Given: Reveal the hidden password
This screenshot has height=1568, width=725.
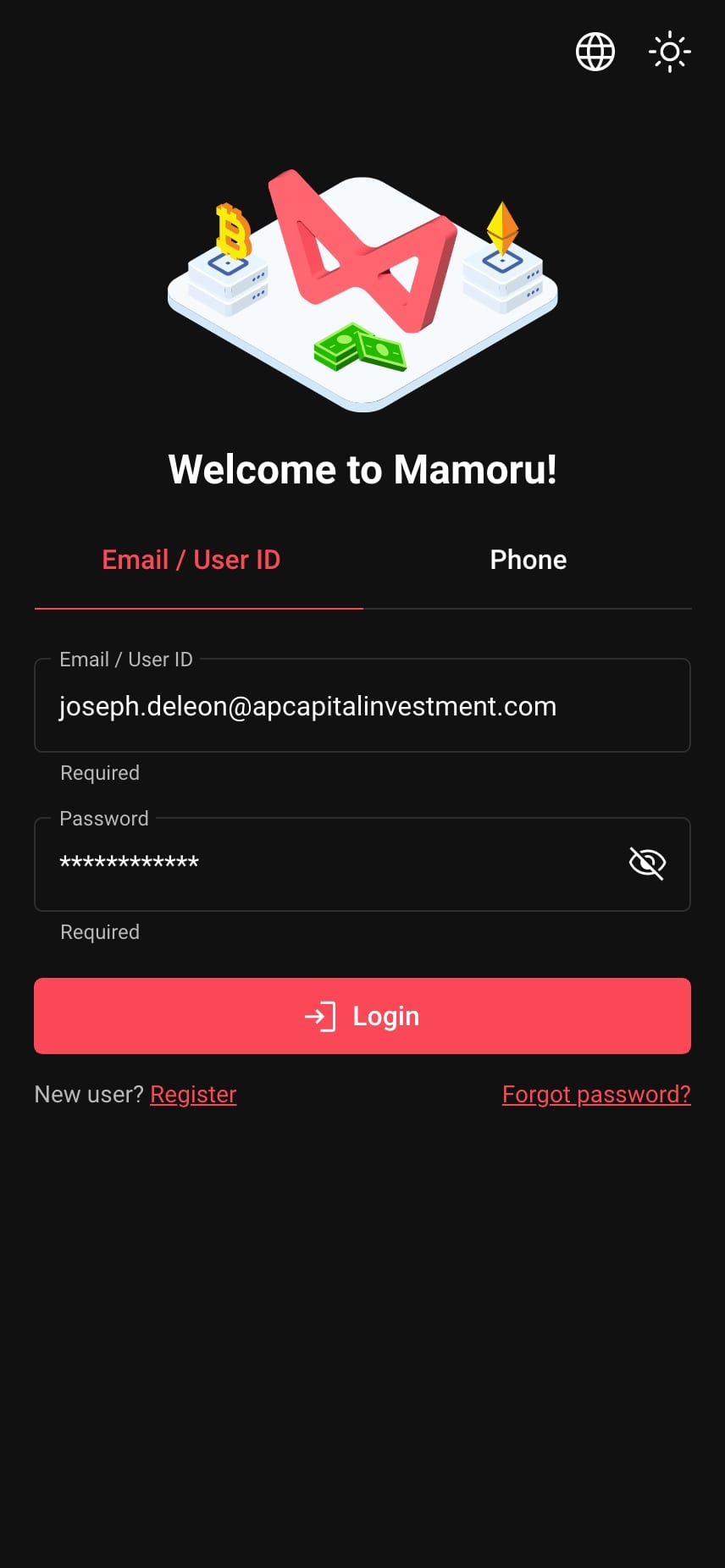Looking at the screenshot, I should (648, 864).
